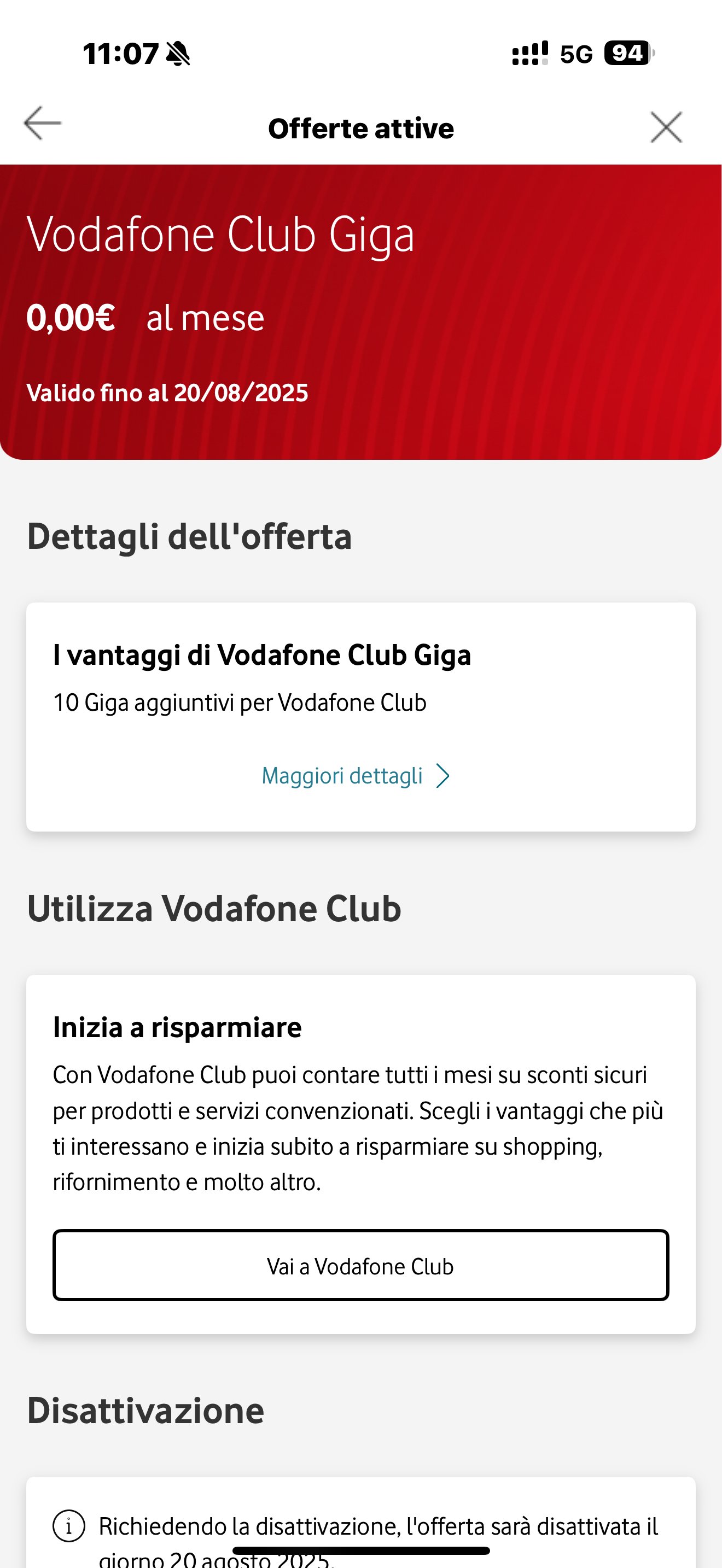Tap the Vai a Vodafone Club button
This screenshot has height=1568, width=722.
[x=360, y=1266]
